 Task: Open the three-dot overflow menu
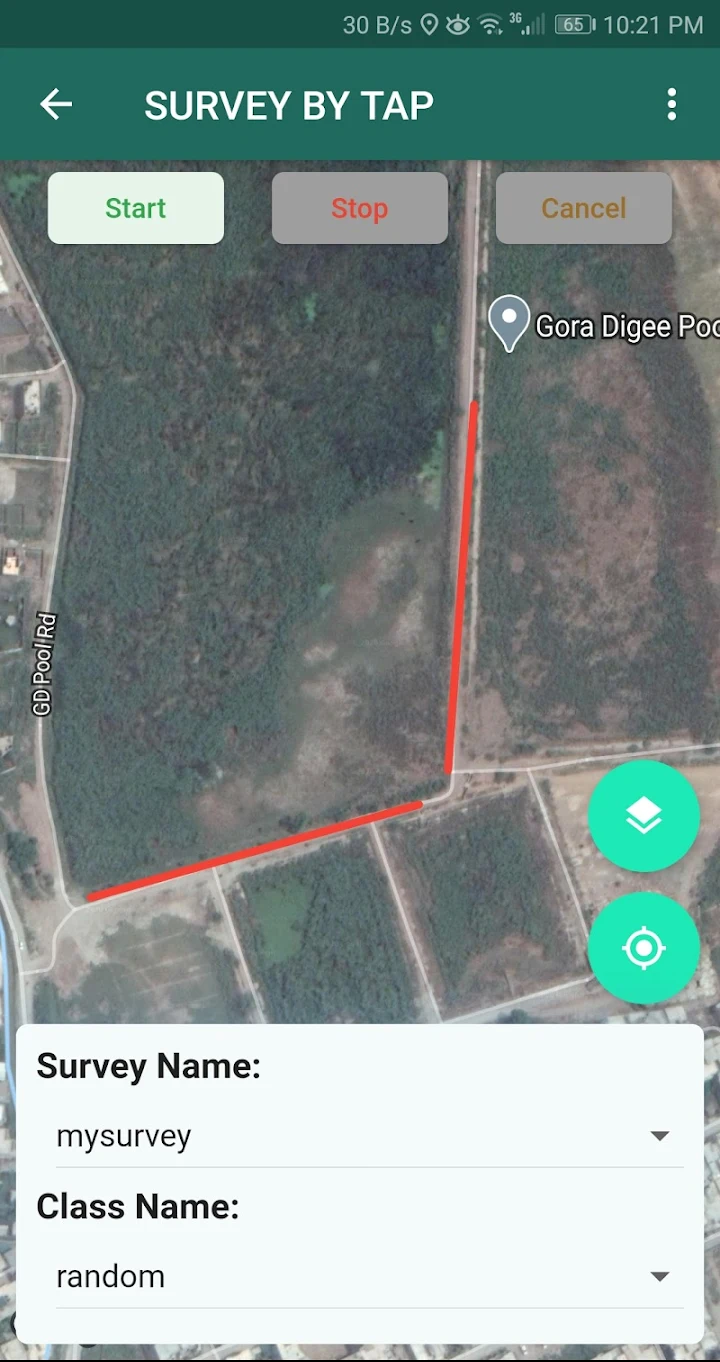tap(672, 105)
